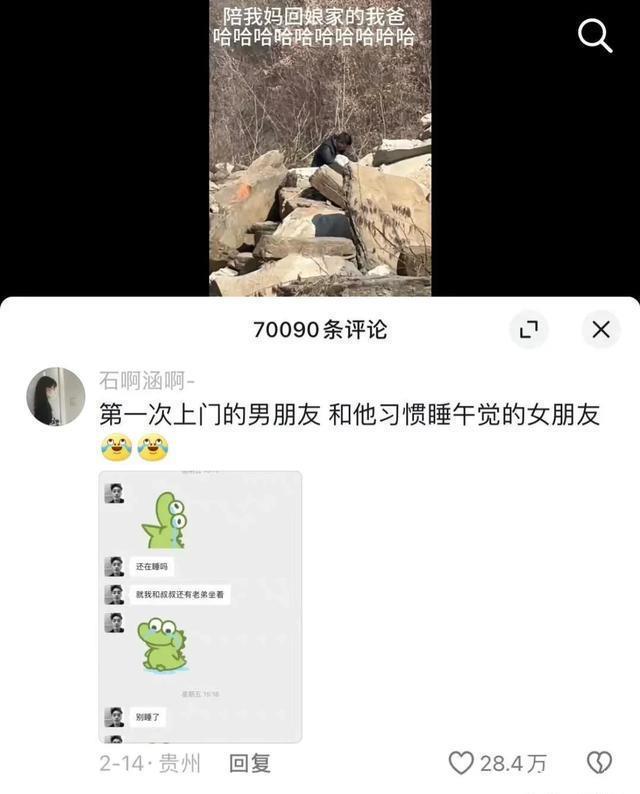Viewport: 640px width, 794px height.
Task: Open 石啊涵啊- profile avatar
Action: click(x=56, y=397)
